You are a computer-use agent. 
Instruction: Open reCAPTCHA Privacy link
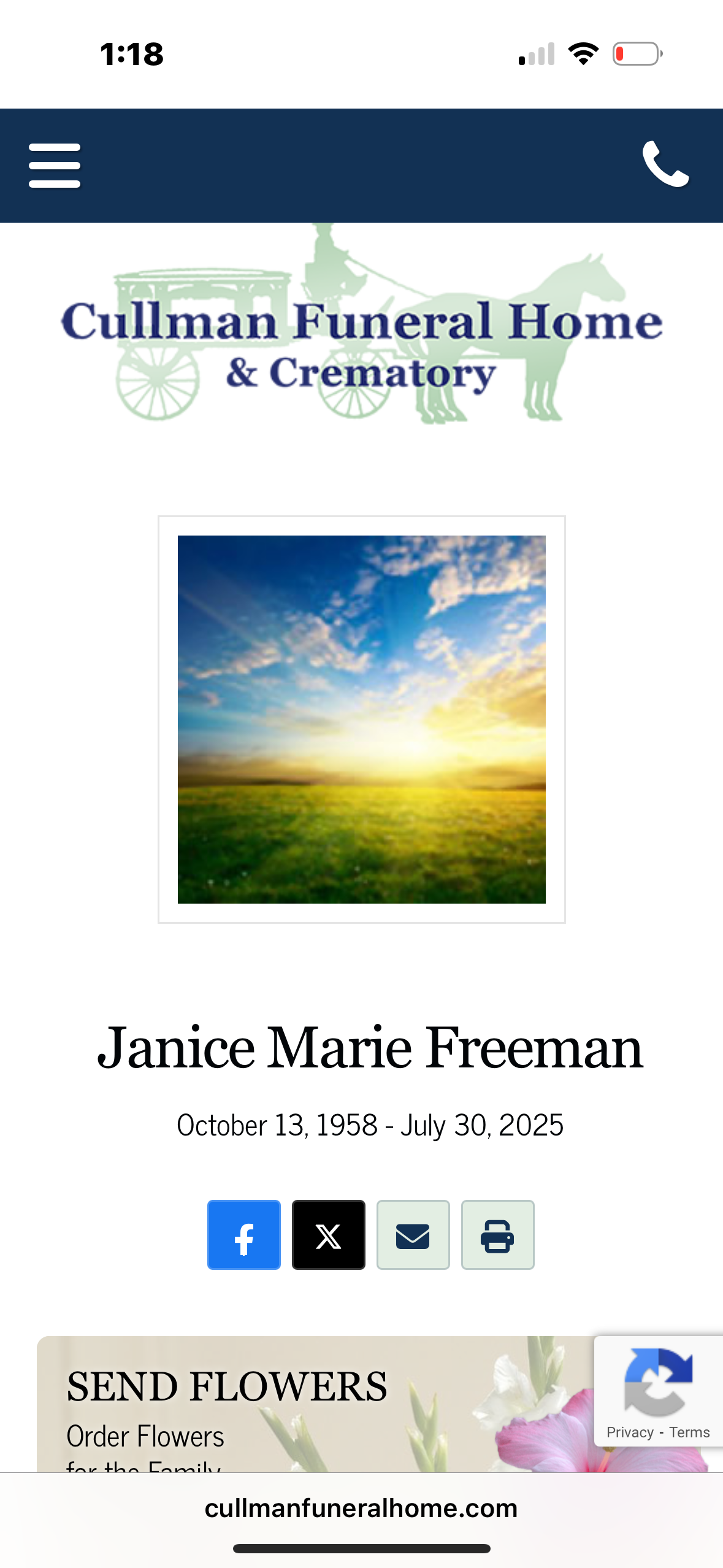[x=630, y=1432]
